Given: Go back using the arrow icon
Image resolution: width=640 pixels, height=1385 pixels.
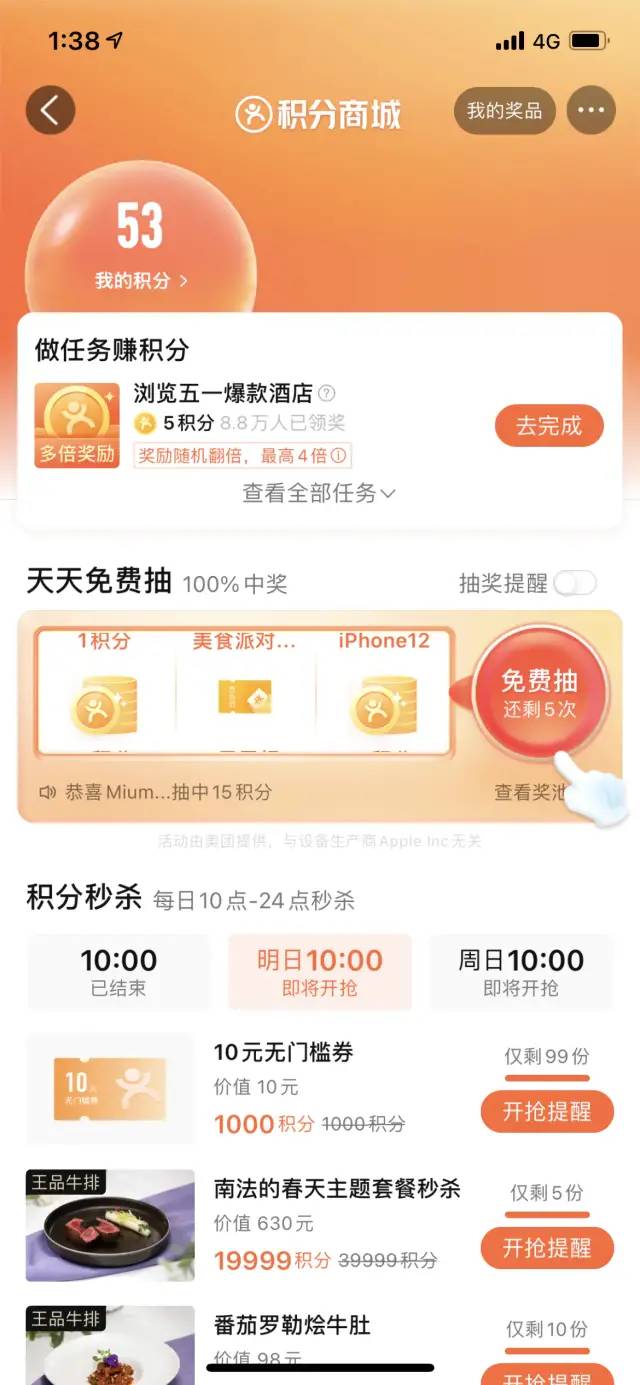Looking at the screenshot, I should click(50, 110).
